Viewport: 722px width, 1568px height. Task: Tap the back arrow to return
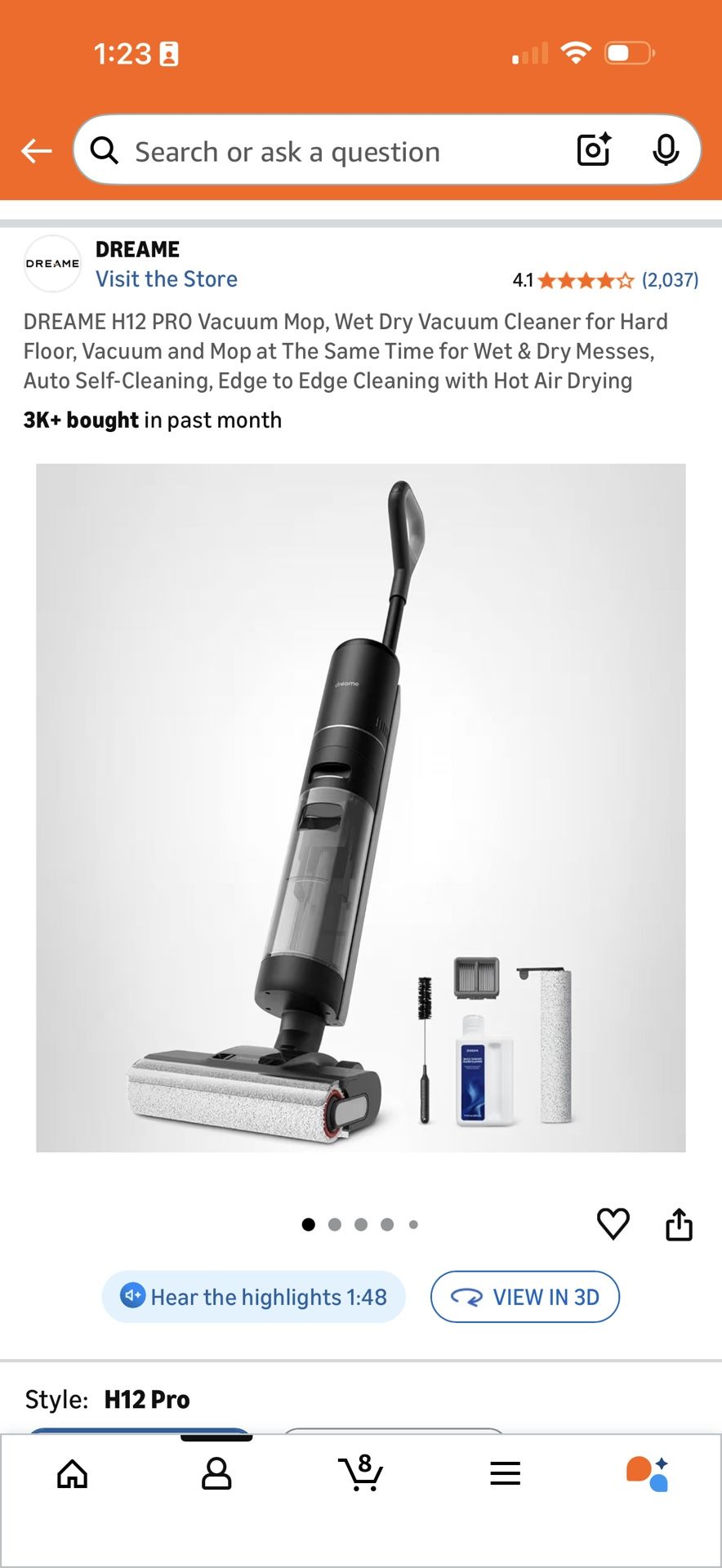coord(36,150)
